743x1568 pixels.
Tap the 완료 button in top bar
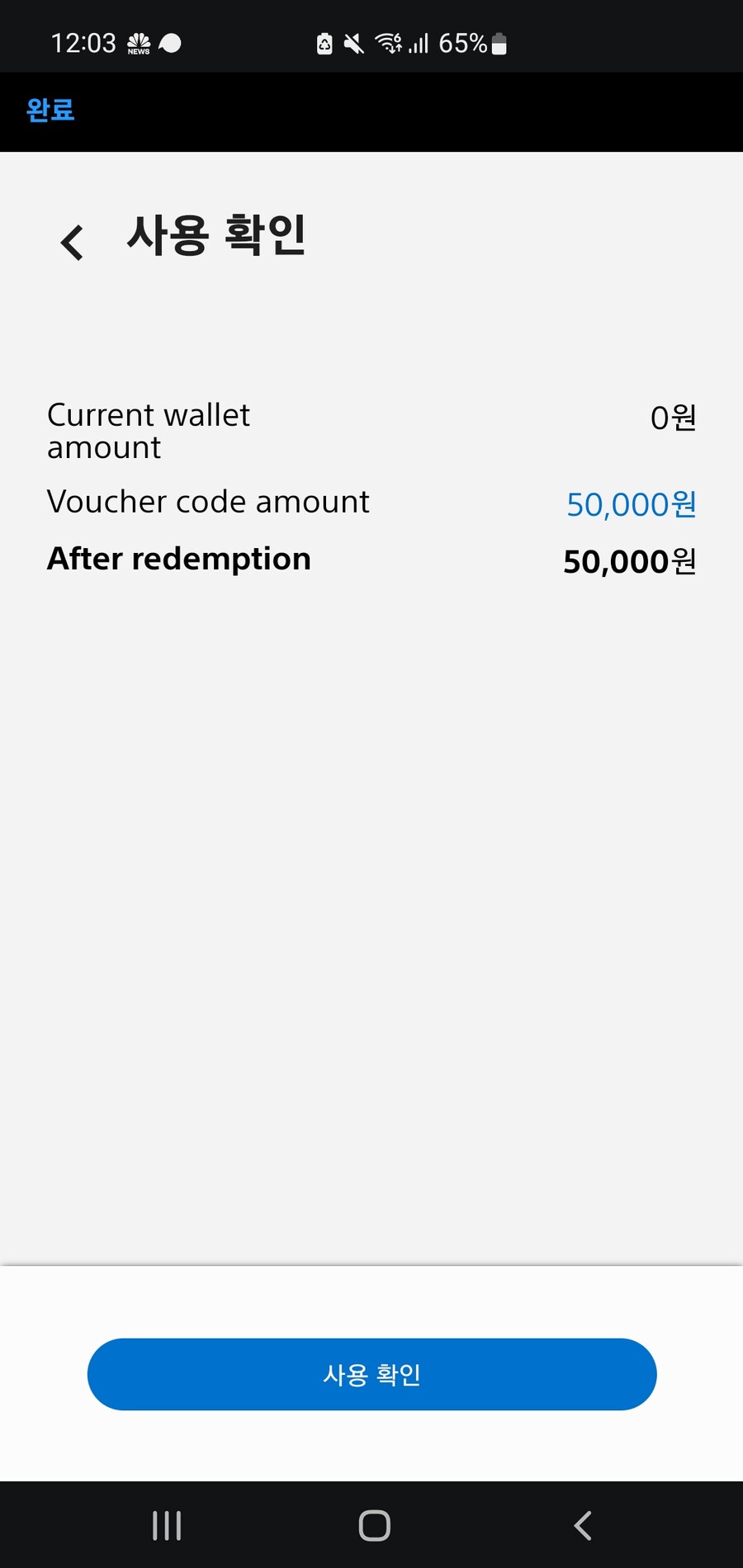pyautogui.click(x=50, y=110)
